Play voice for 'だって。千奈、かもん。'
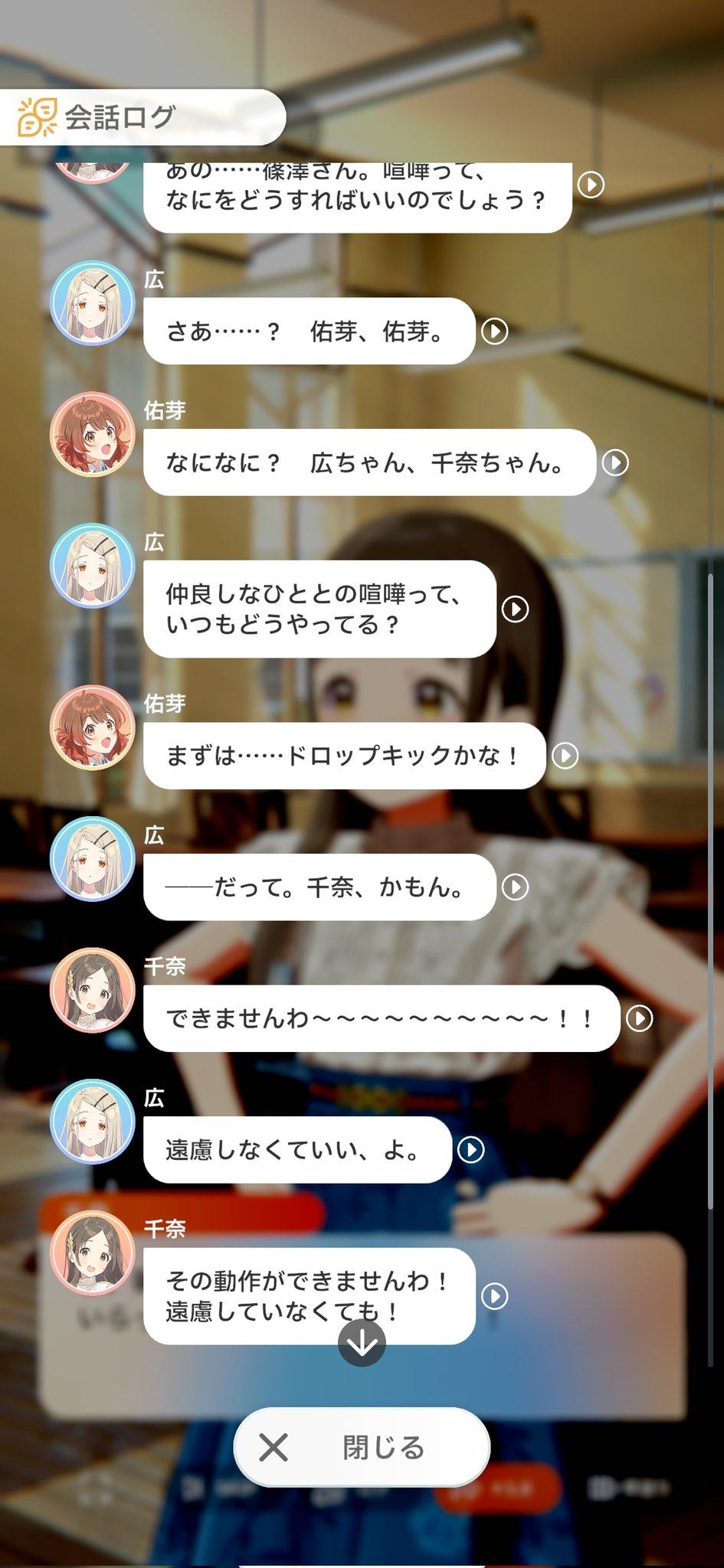 pyautogui.click(x=515, y=887)
